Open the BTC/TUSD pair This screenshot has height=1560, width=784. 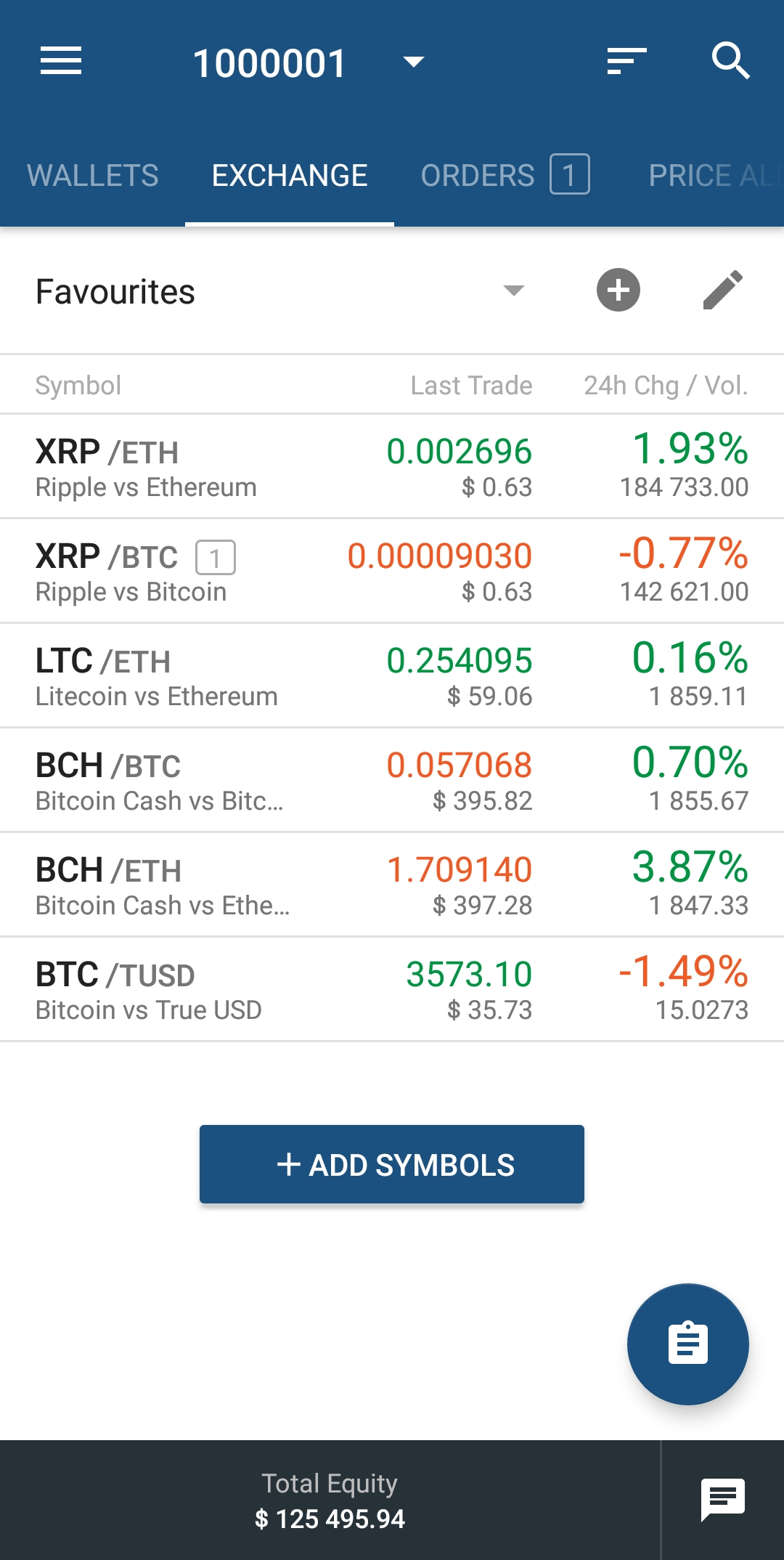392,989
